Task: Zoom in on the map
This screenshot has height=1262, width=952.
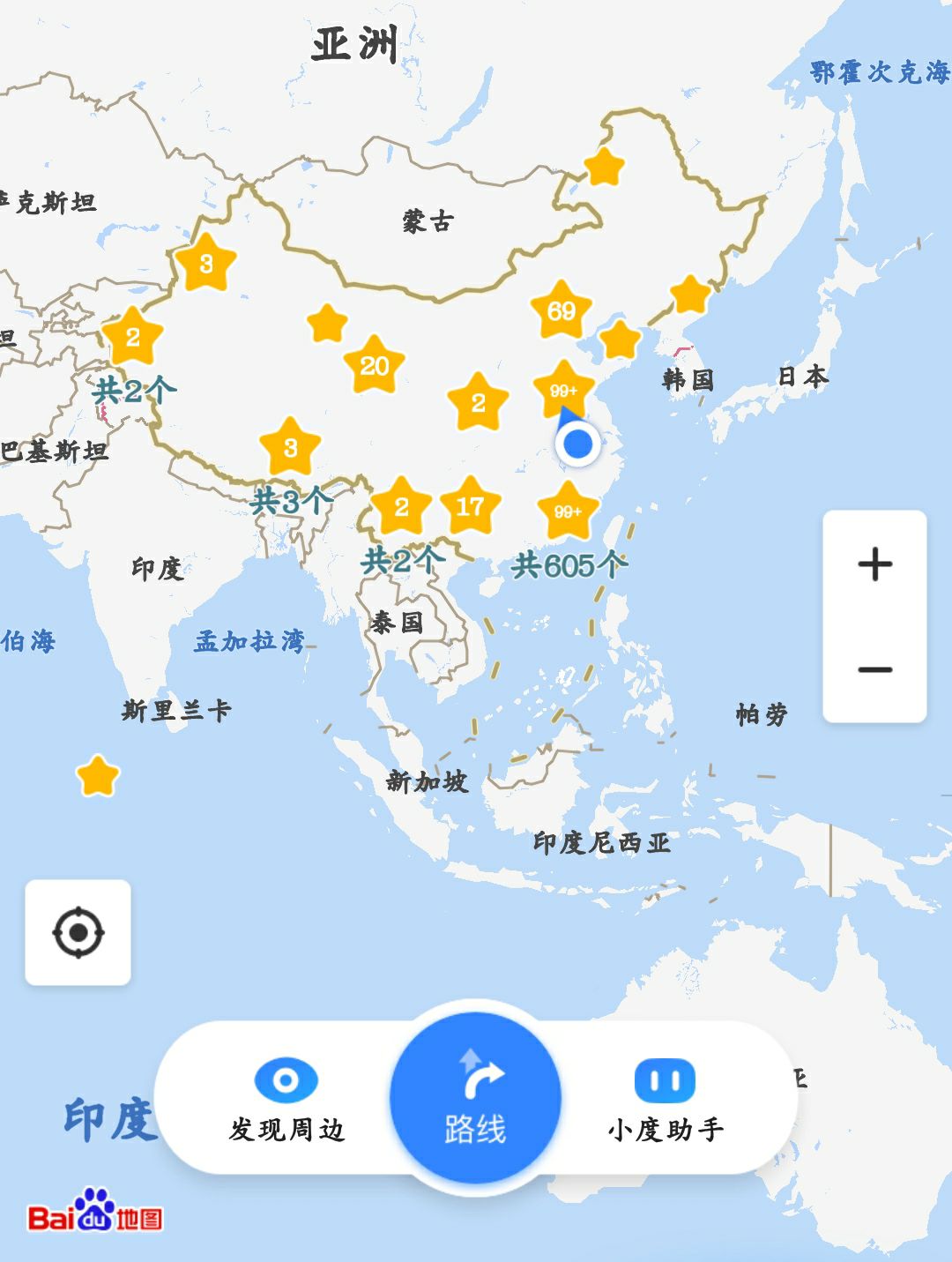Action: pos(874,564)
